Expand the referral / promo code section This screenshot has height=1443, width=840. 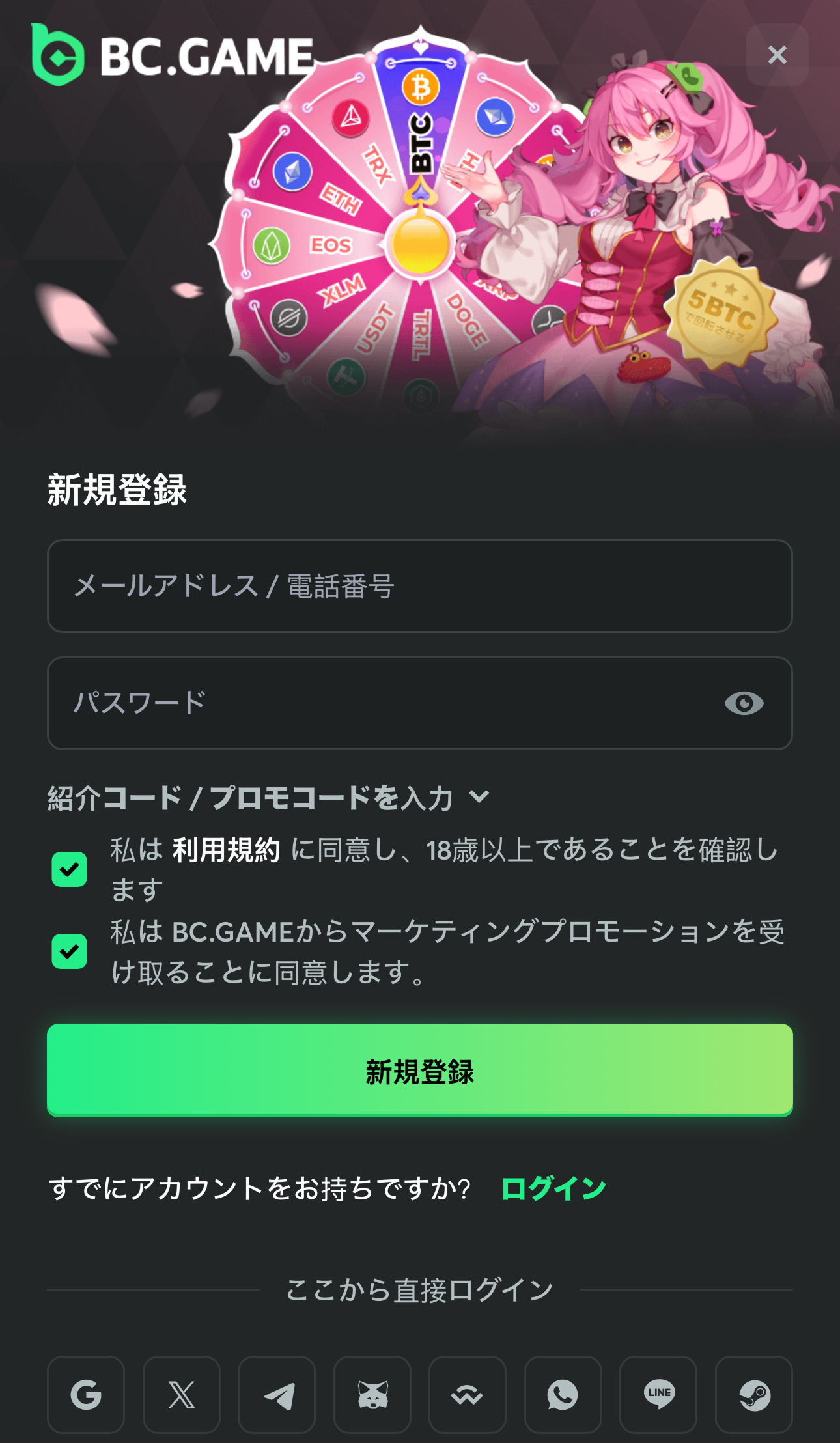click(268, 798)
